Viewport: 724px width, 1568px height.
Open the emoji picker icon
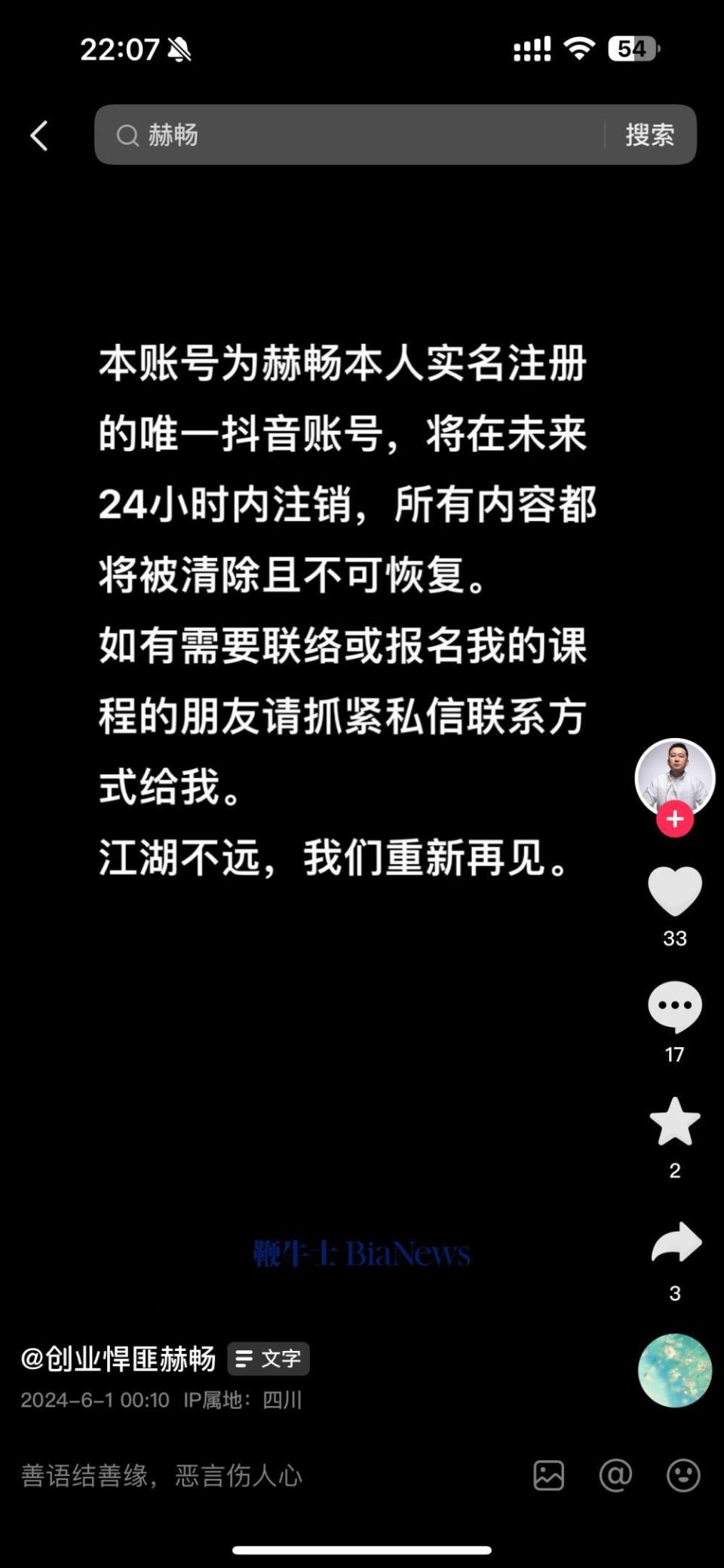(683, 1475)
